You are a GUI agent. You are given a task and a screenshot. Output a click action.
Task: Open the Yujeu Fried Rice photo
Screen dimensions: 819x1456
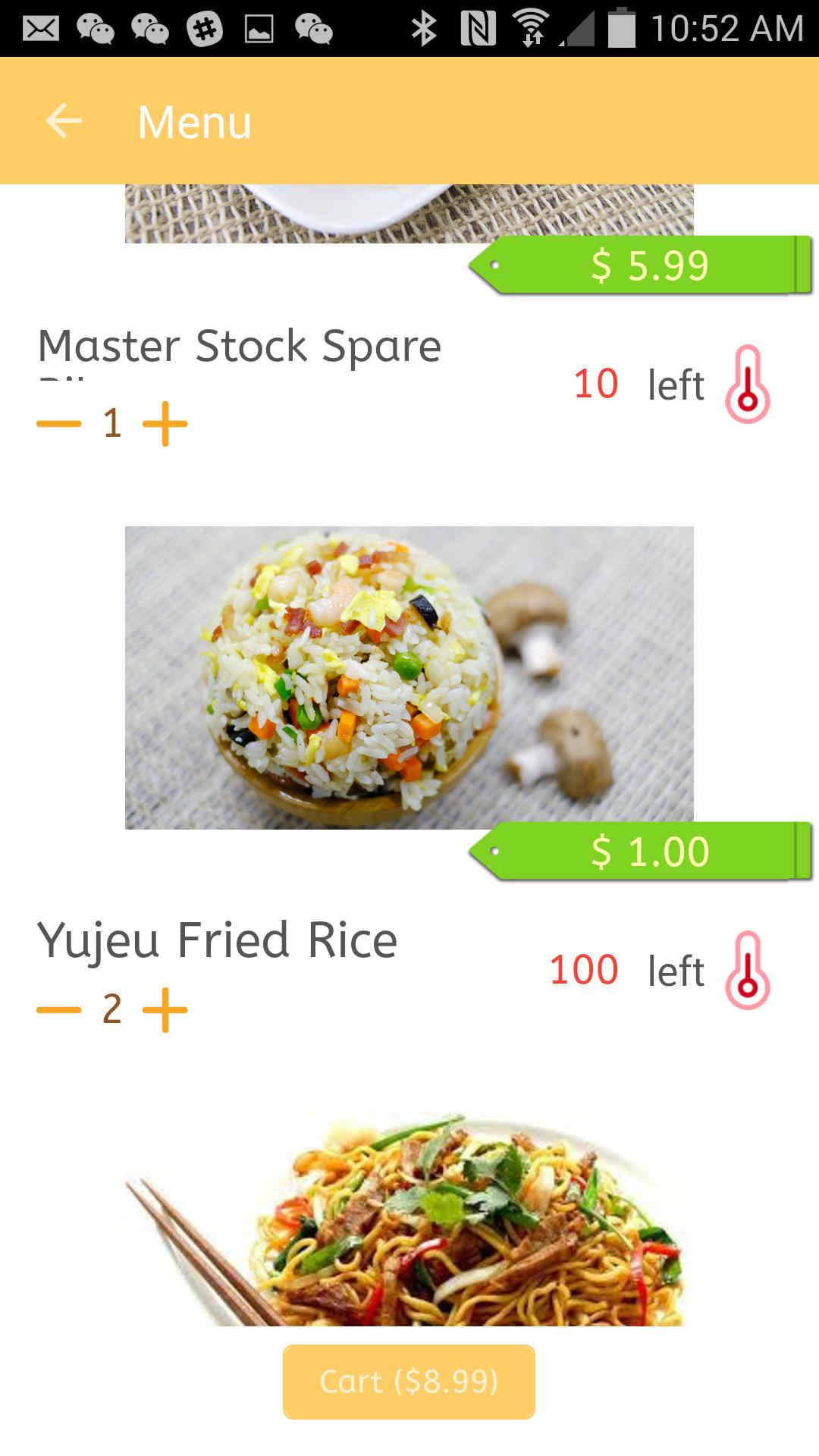pos(409,673)
